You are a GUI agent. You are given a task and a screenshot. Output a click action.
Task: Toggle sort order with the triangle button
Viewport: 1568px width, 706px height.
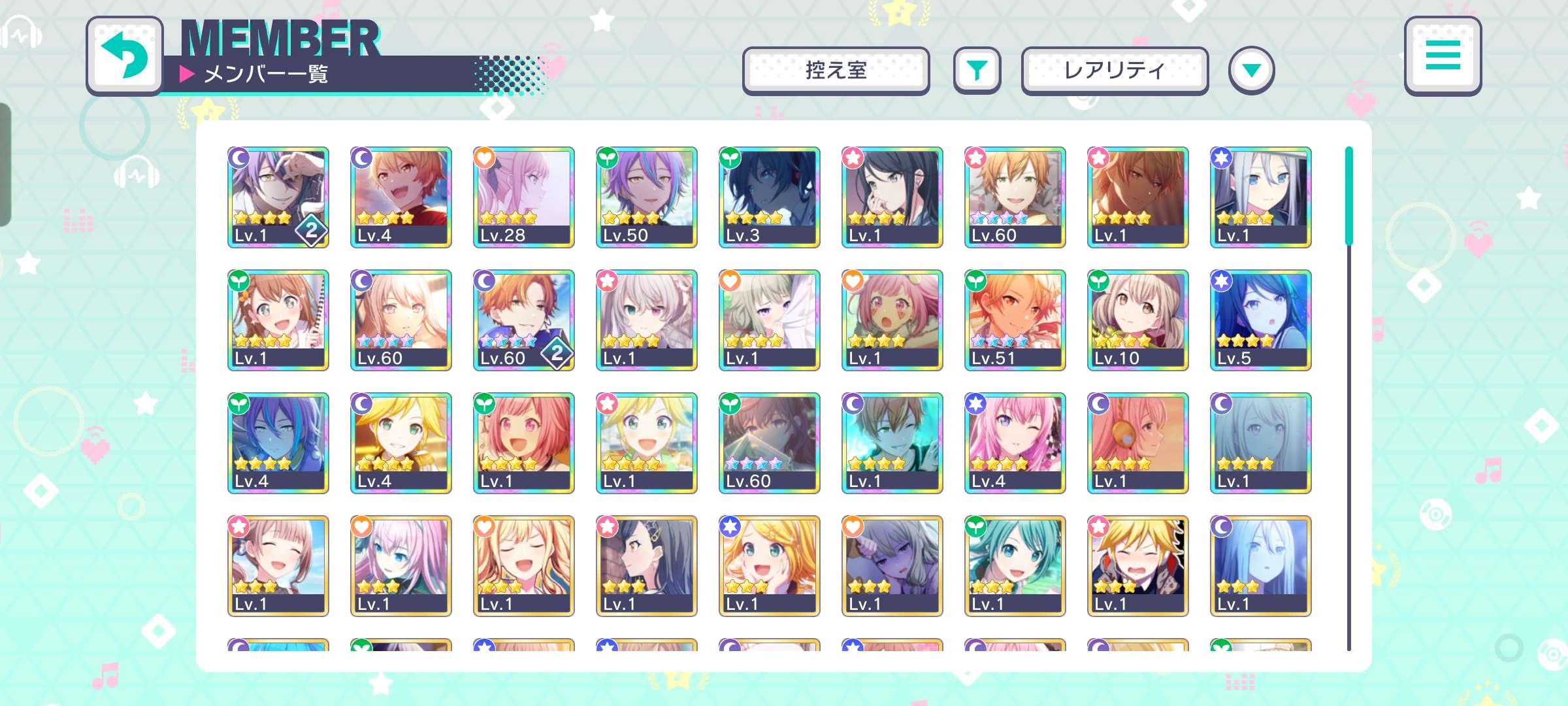coord(1251,70)
